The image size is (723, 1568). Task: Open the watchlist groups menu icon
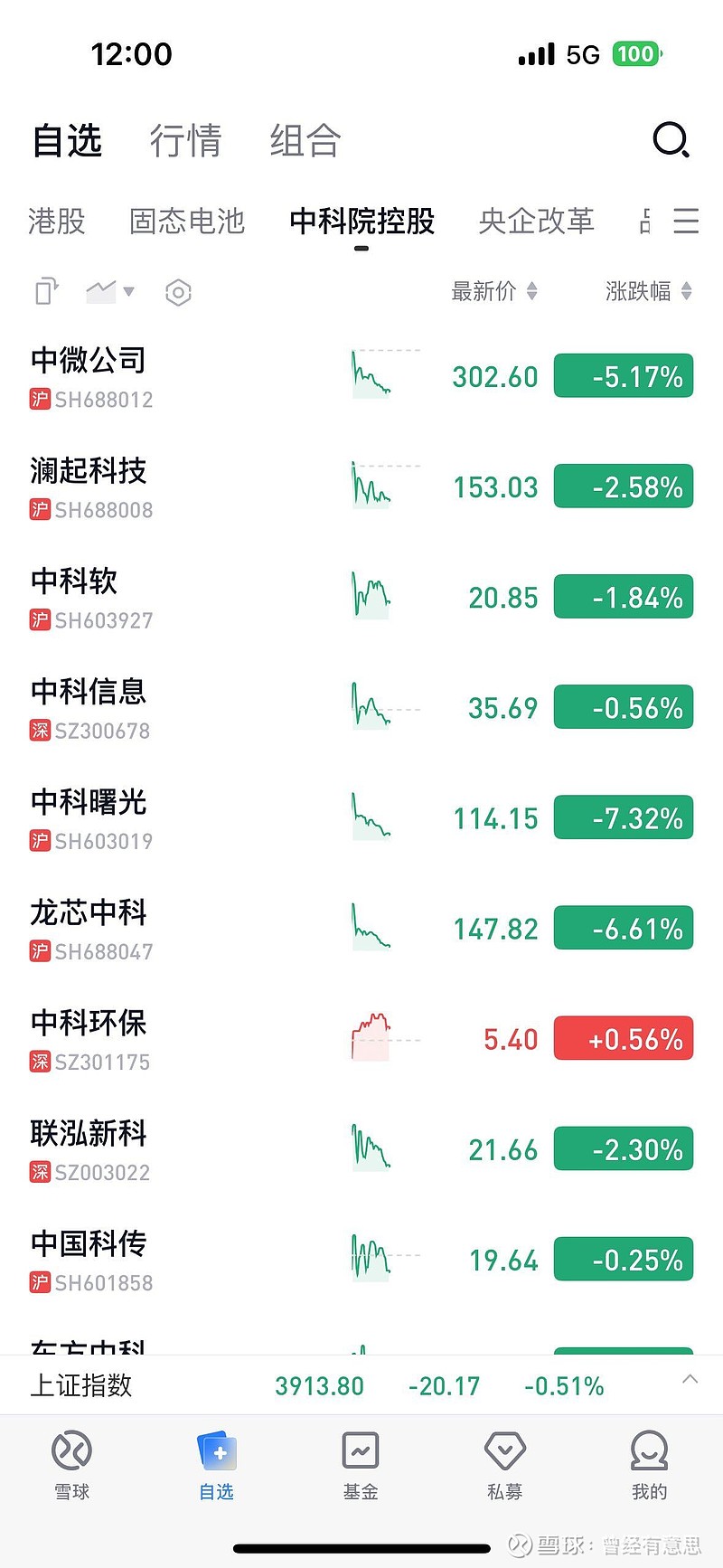(686, 221)
